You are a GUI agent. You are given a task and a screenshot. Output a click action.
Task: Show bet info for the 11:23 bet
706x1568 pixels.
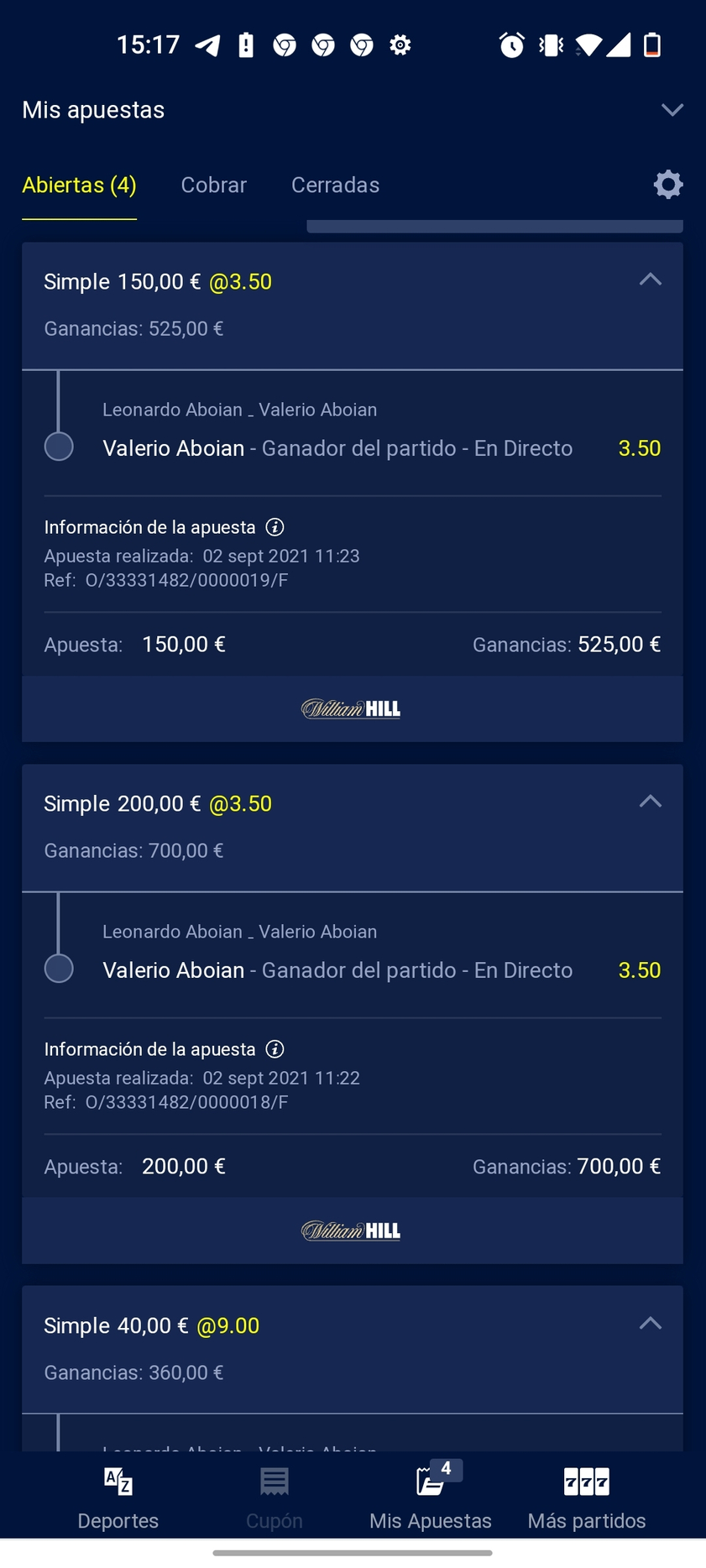click(275, 527)
